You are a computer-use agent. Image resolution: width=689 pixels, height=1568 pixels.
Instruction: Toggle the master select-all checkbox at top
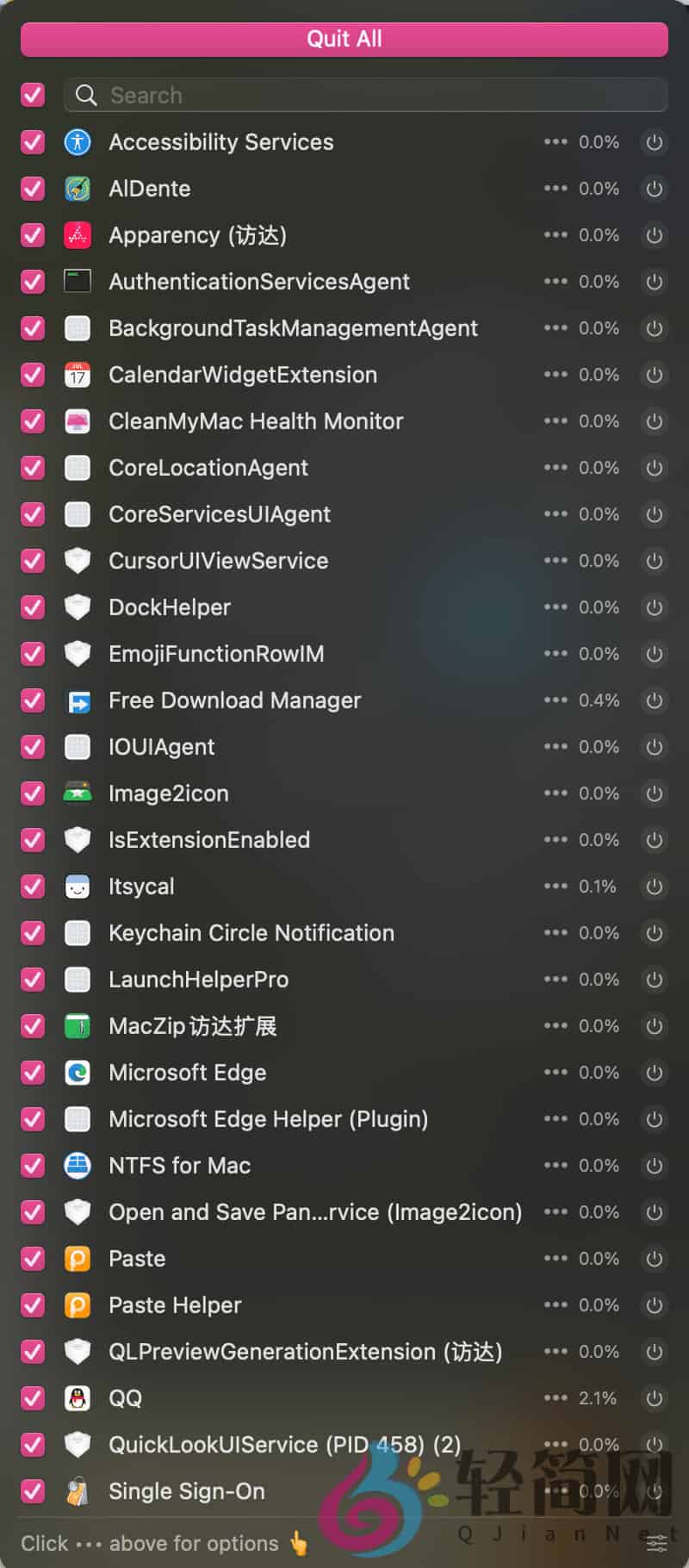pos(33,95)
